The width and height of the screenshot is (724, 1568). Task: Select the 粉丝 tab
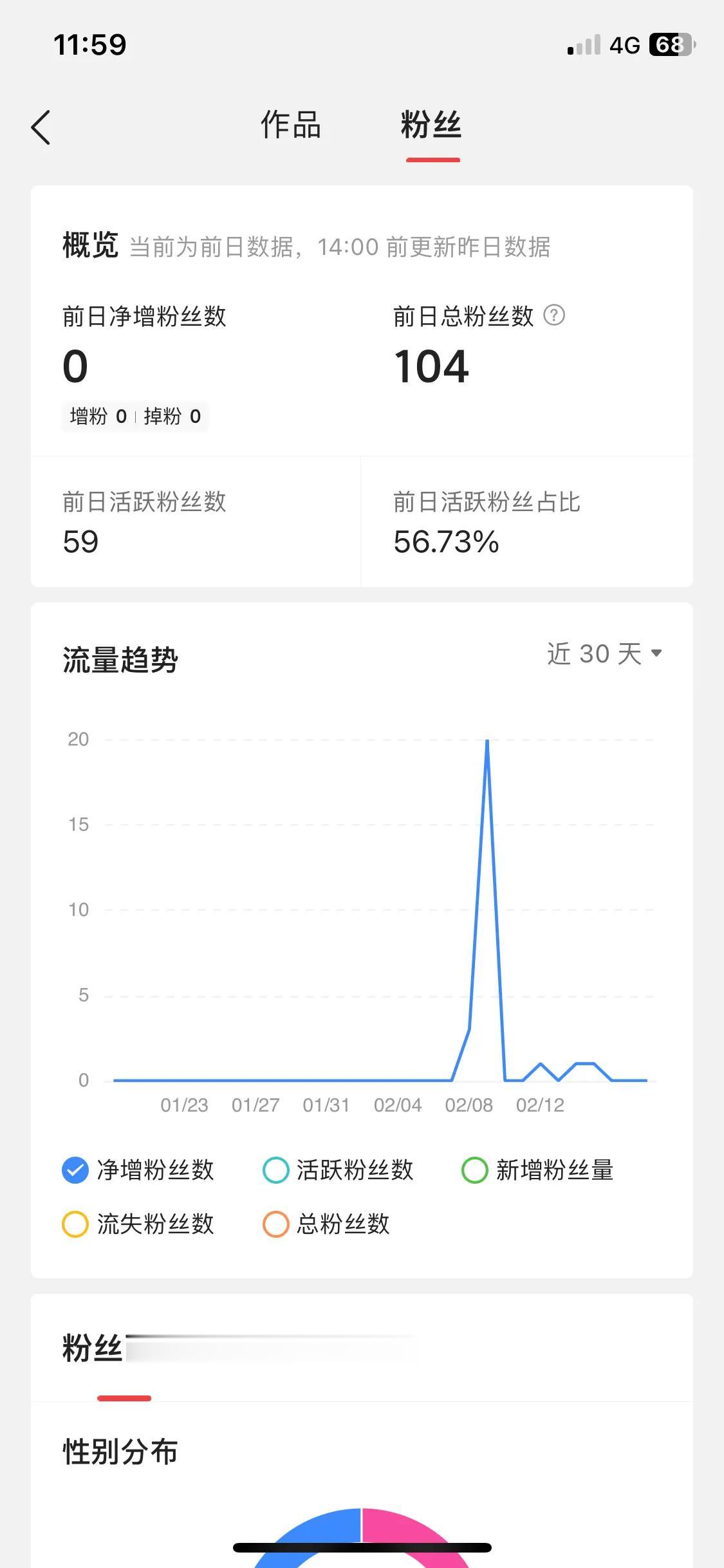tap(431, 125)
